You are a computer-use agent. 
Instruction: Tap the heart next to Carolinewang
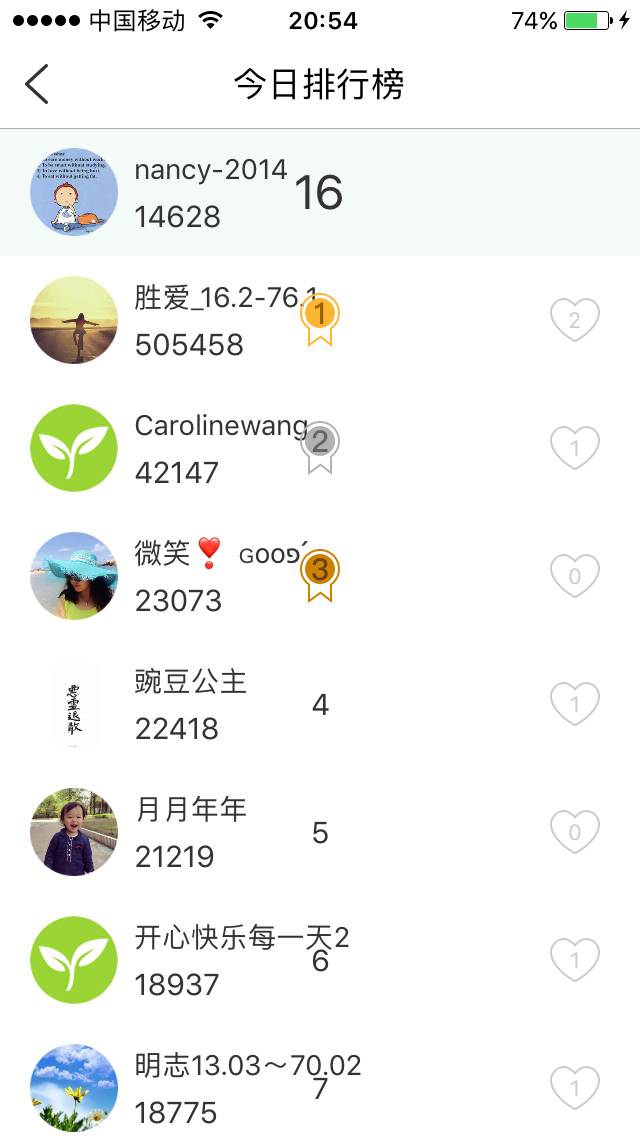point(574,448)
